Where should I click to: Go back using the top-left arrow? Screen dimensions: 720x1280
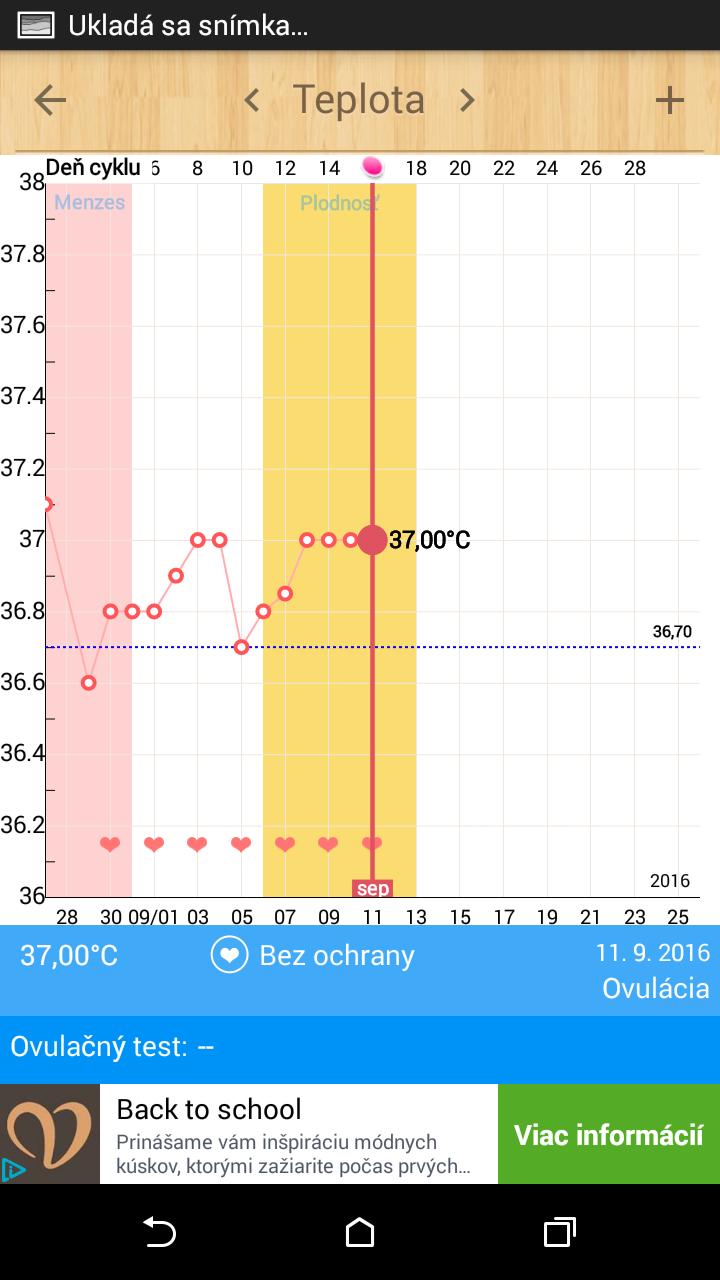click(x=50, y=100)
